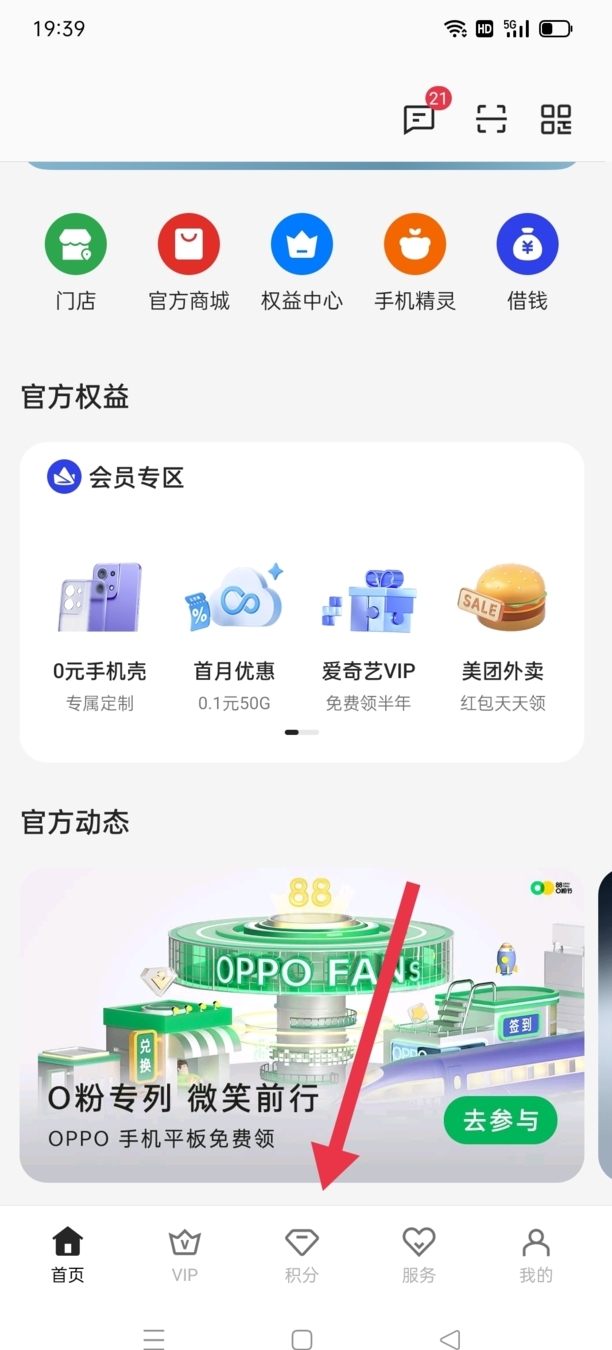Switch to the 我的 profile tab

(536, 1255)
